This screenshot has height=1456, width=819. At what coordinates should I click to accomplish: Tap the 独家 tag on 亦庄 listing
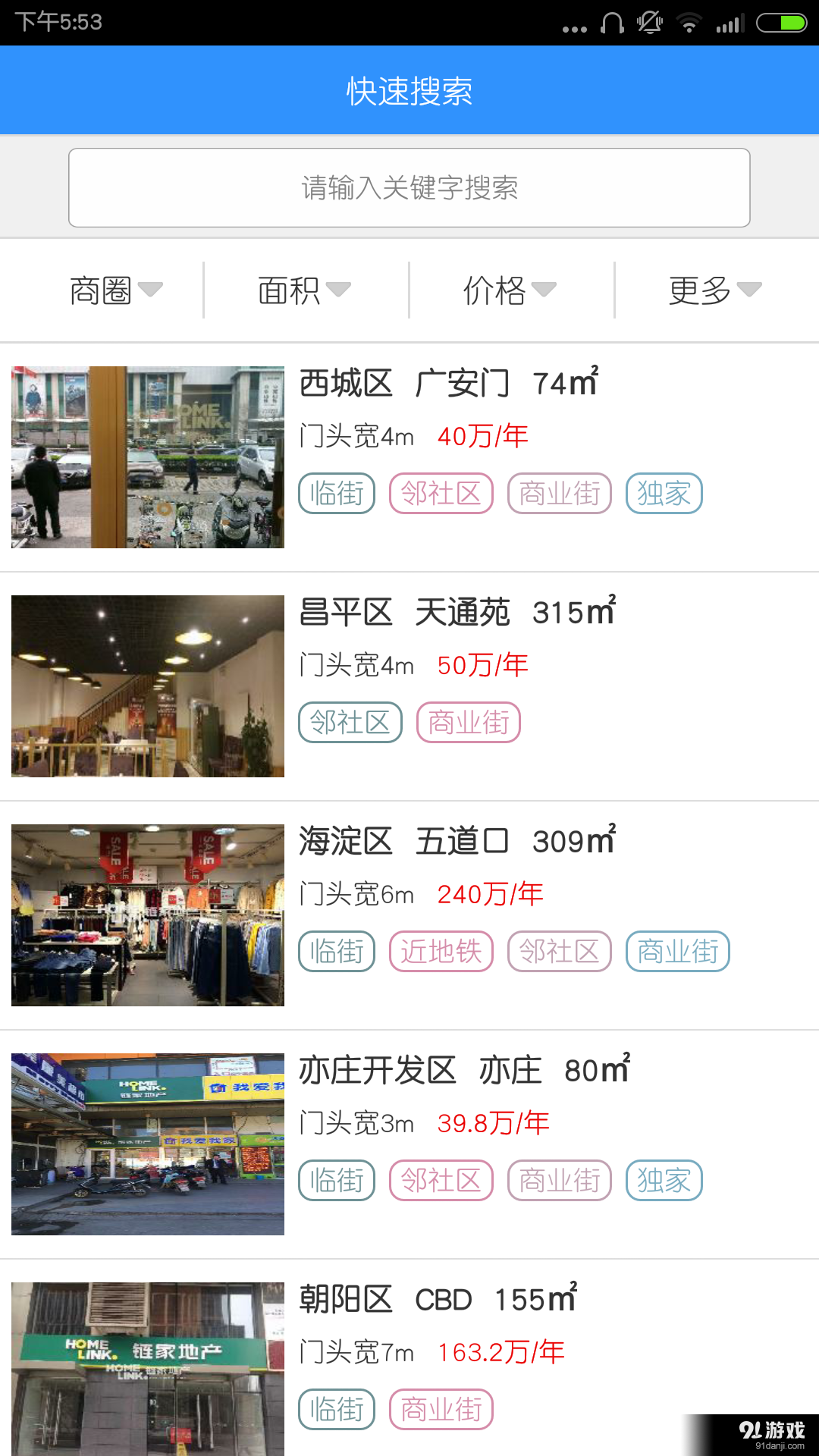tap(664, 1180)
